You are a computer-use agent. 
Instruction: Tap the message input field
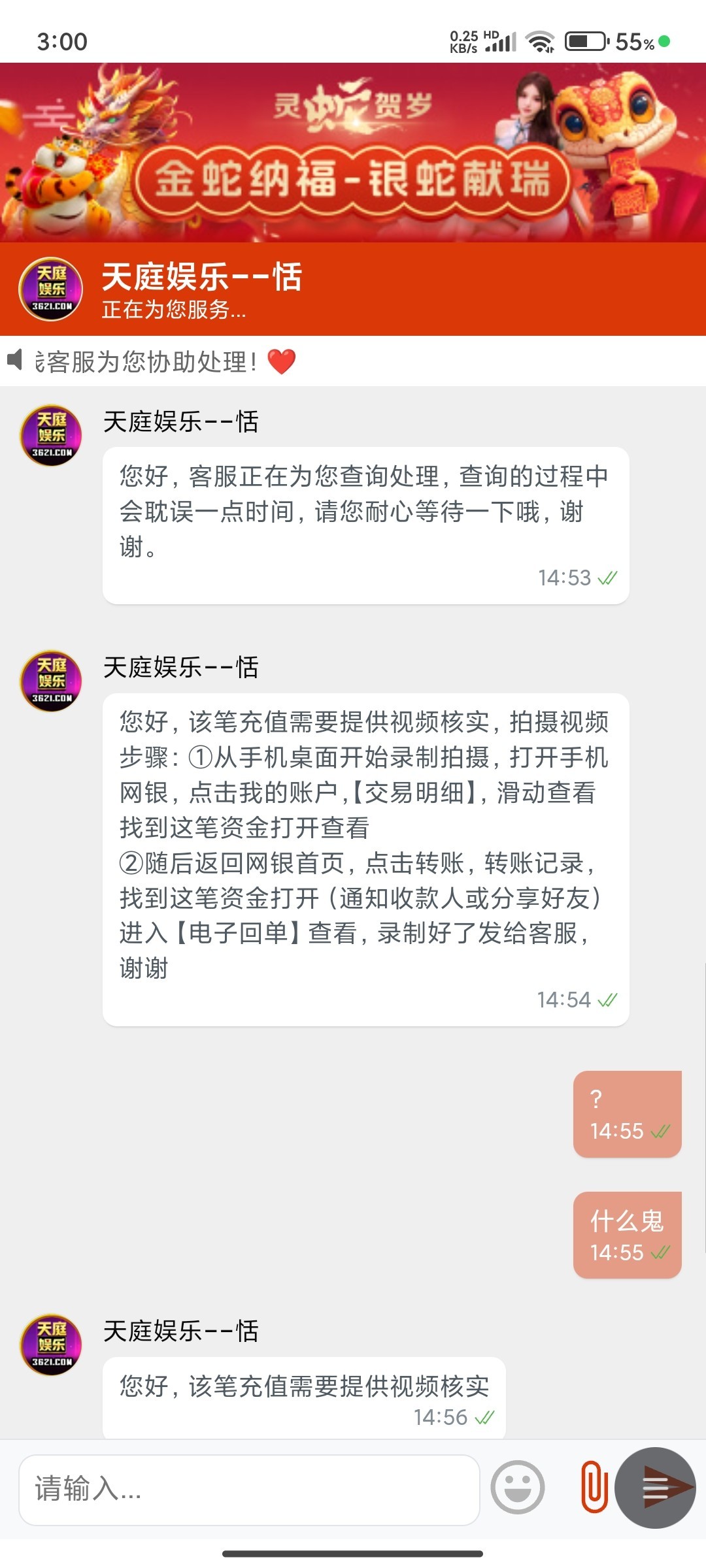click(x=249, y=1490)
